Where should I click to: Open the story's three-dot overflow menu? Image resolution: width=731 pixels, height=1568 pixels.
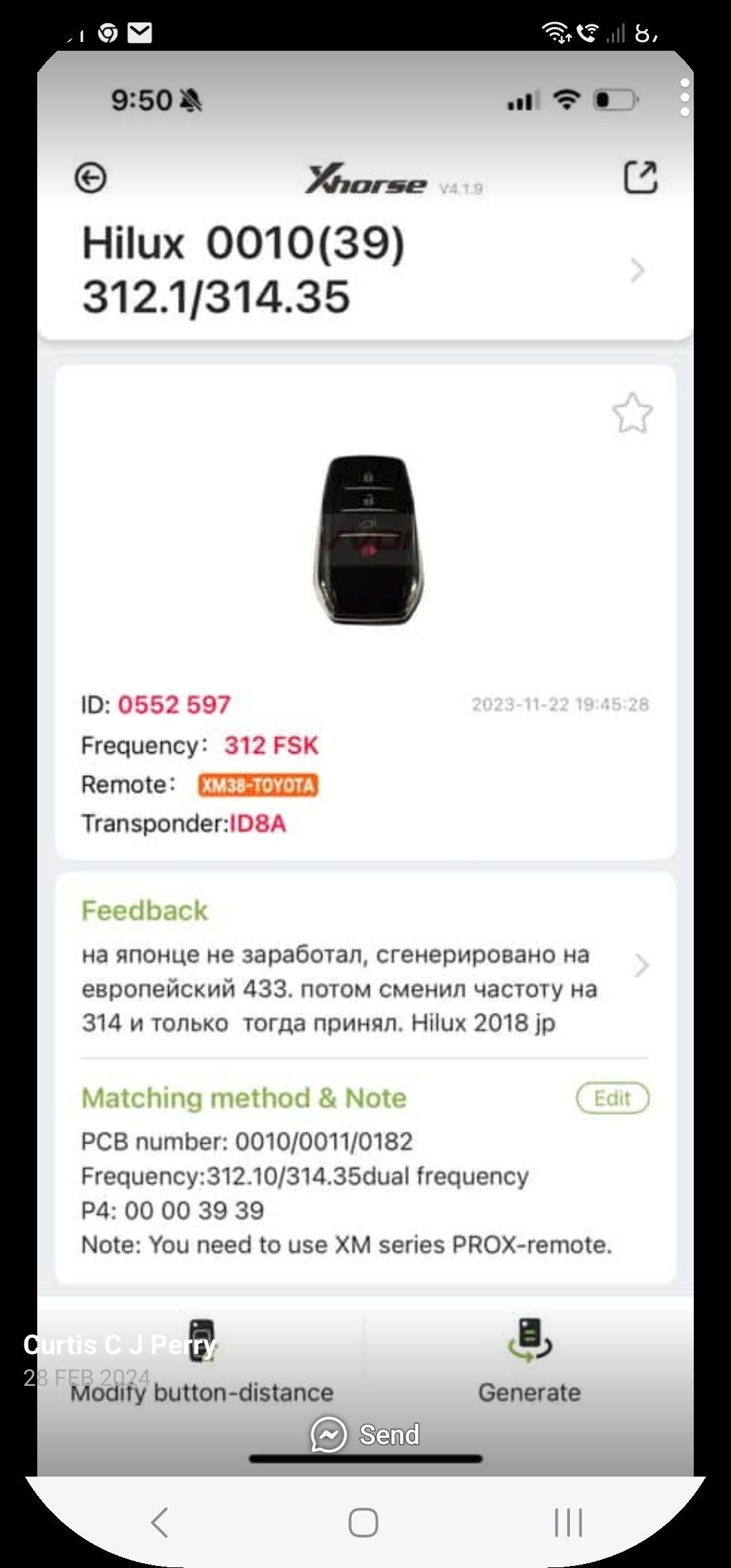684,97
